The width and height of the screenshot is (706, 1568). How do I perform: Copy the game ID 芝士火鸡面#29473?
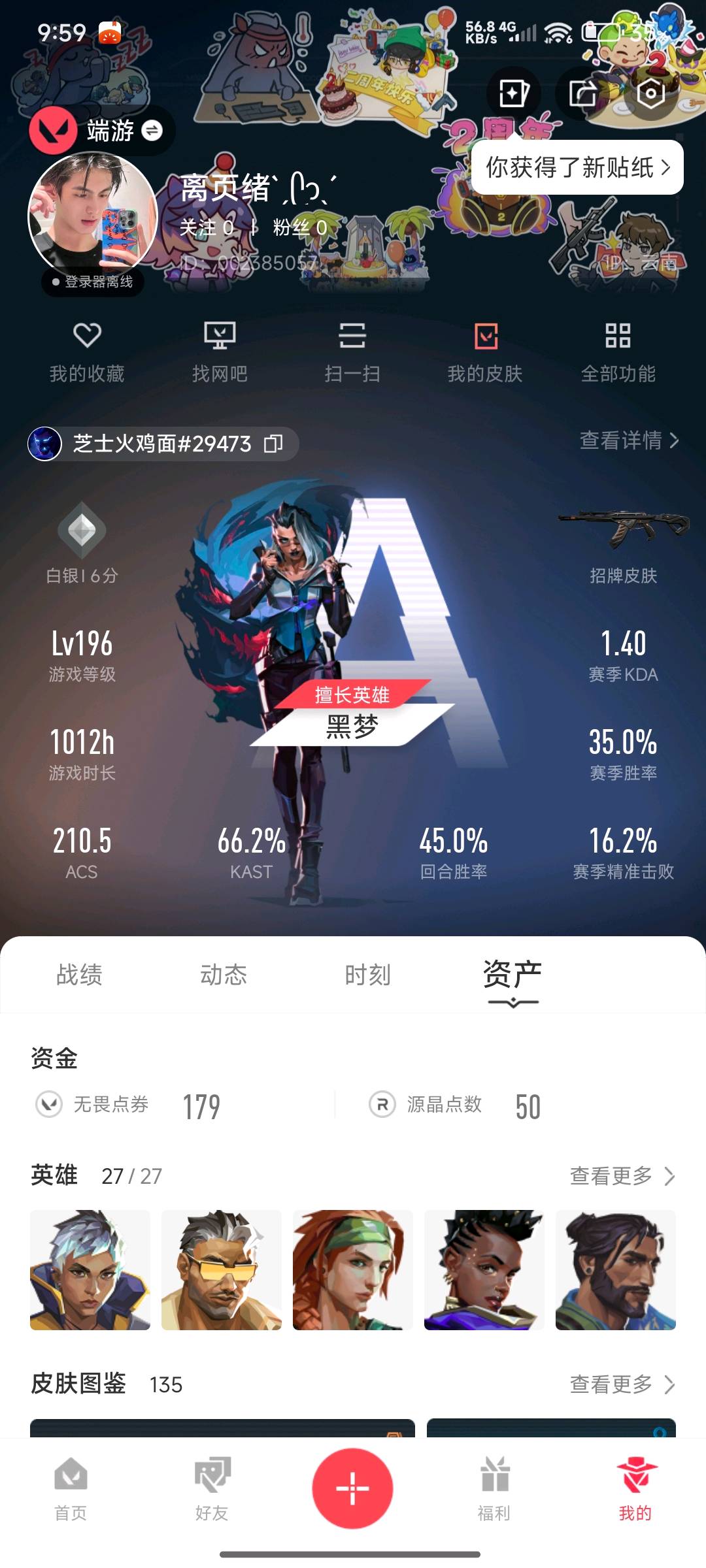click(273, 444)
